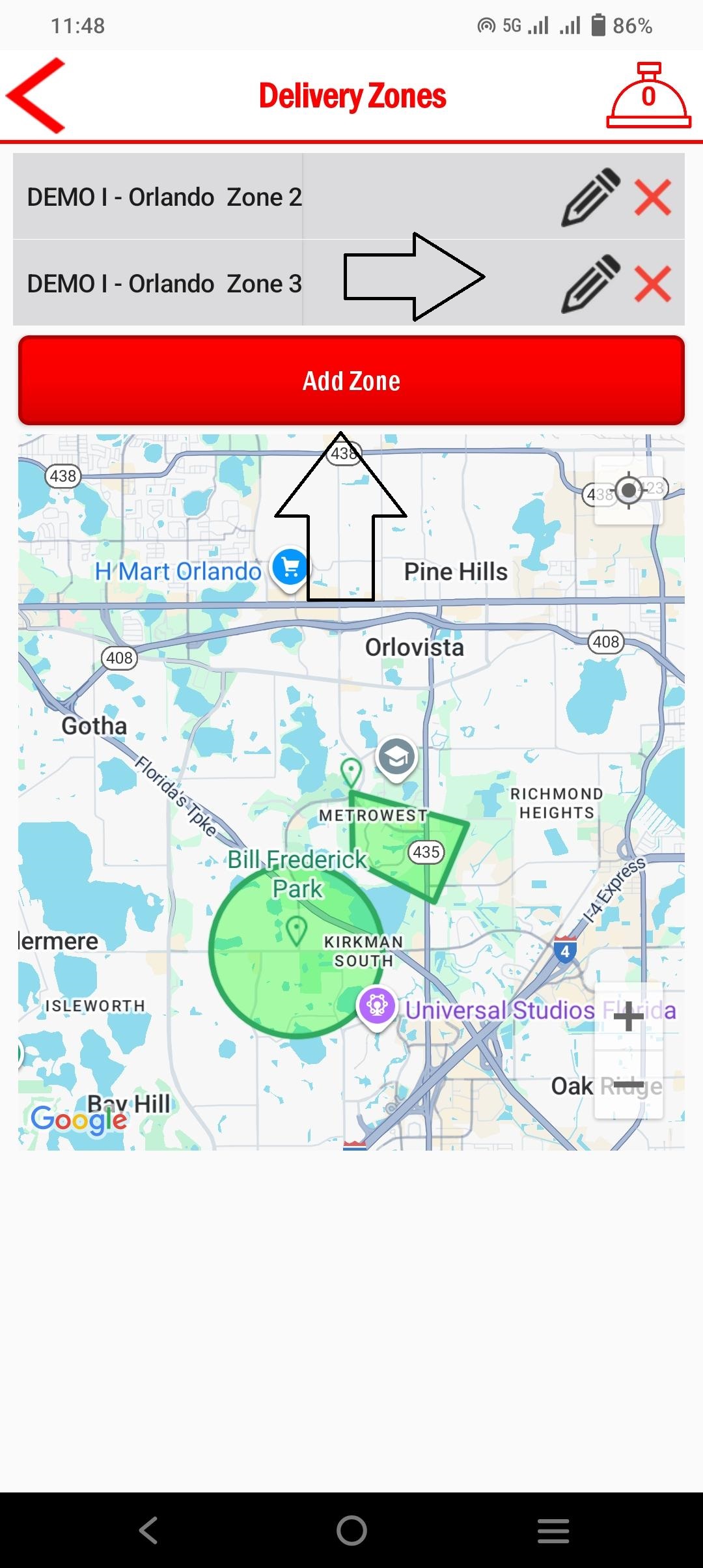Image resolution: width=703 pixels, height=1568 pixels.
Task: Select the Universal Studios Florida map pin
Action: pos(377,1006)
